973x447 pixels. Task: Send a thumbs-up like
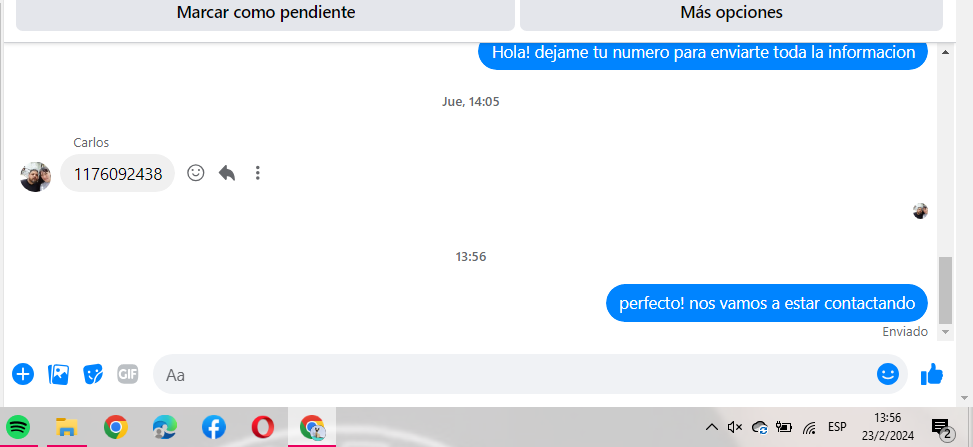(x=932, y=374)
